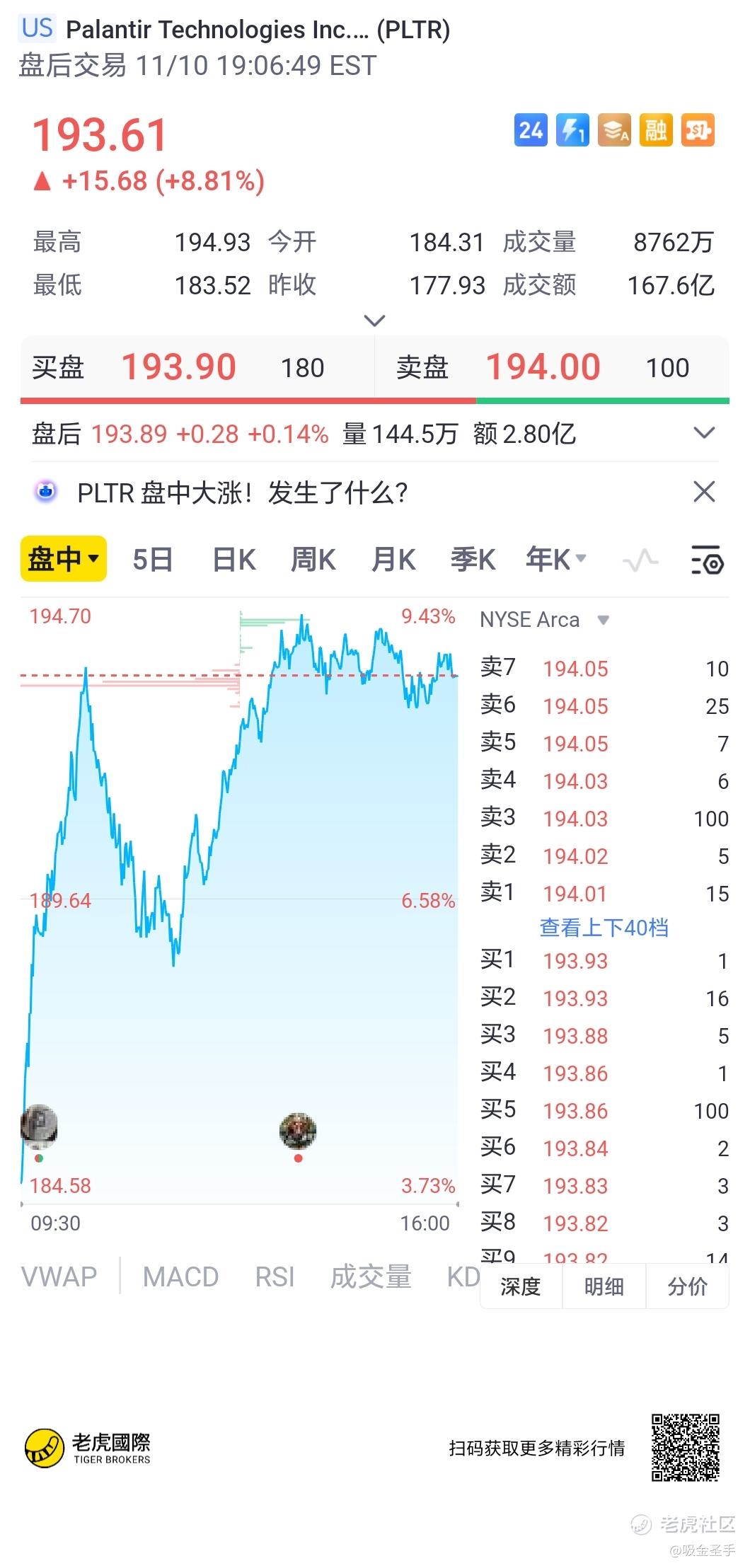
Task: Select the MACD indicator
Action: click(180, 1277)
